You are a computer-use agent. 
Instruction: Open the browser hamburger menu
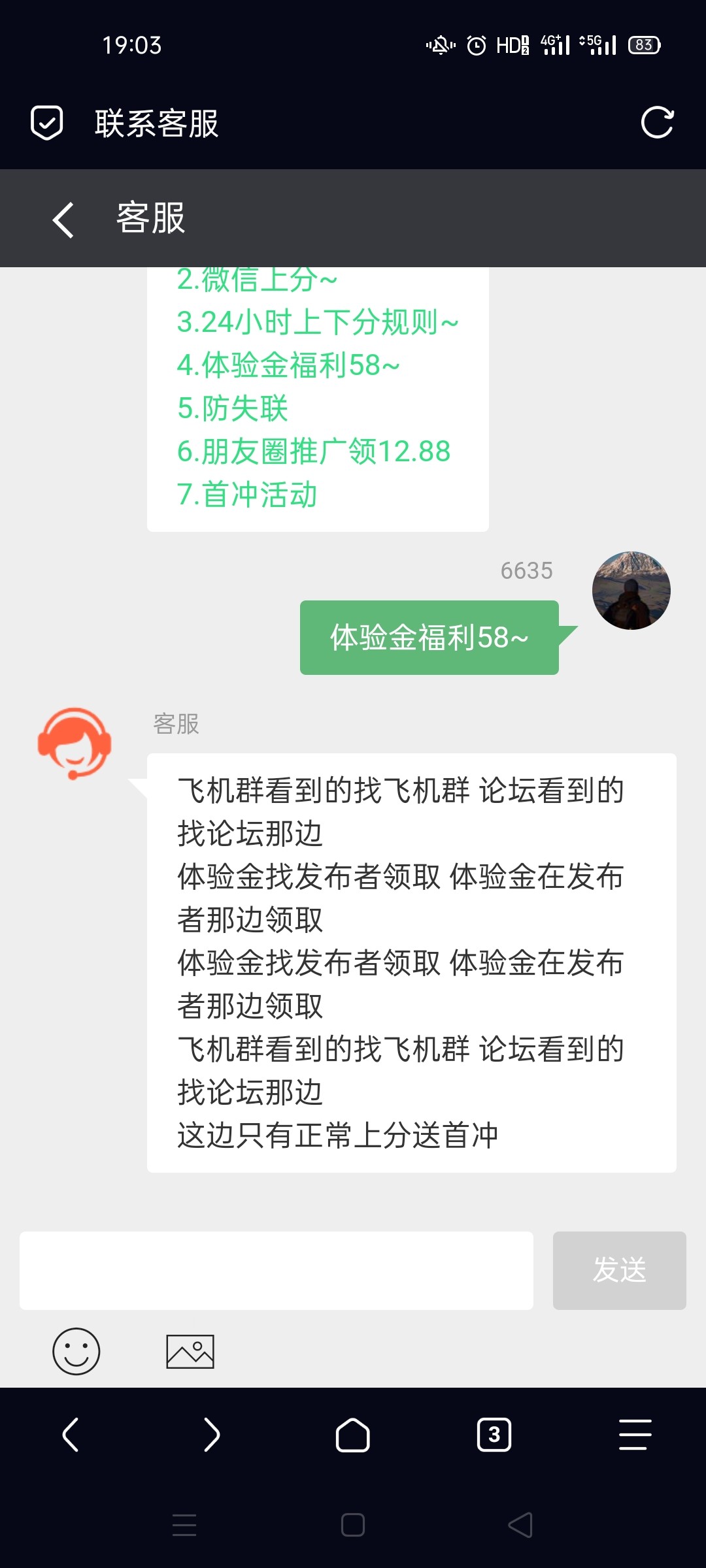(x=635, y=1435)
